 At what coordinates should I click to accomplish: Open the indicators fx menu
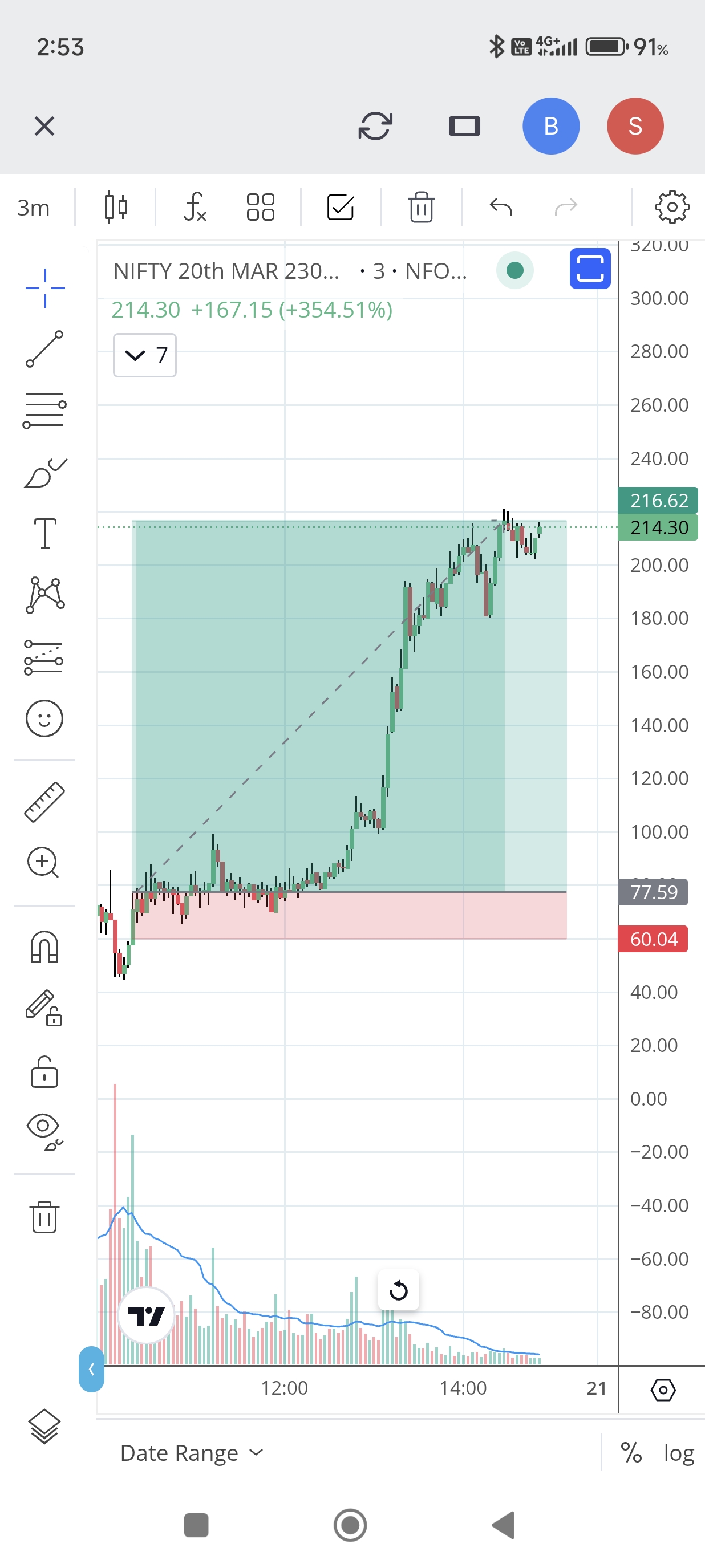[x=196, y=207]
